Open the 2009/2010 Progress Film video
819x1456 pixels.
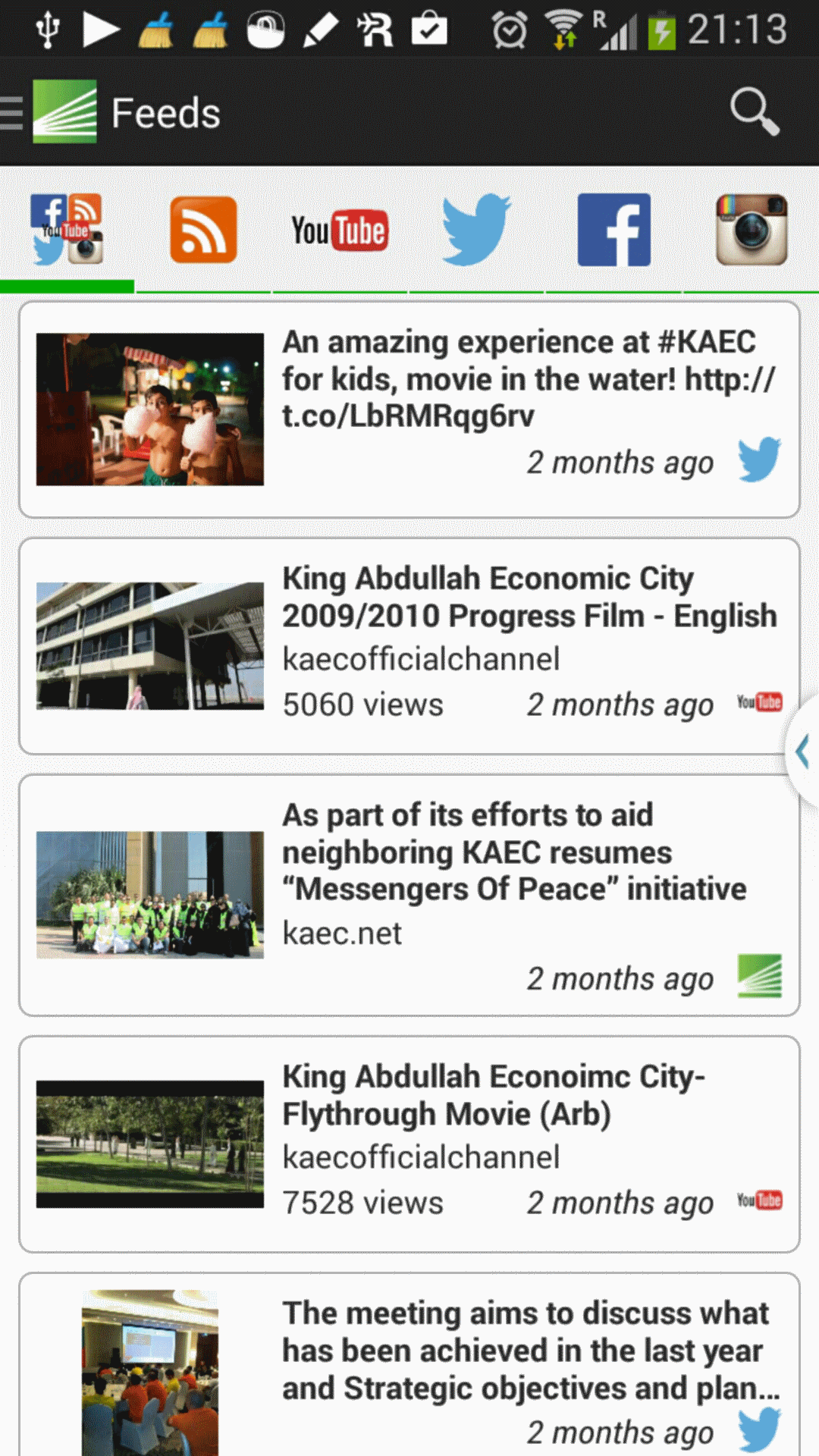(x=409, y=646)
